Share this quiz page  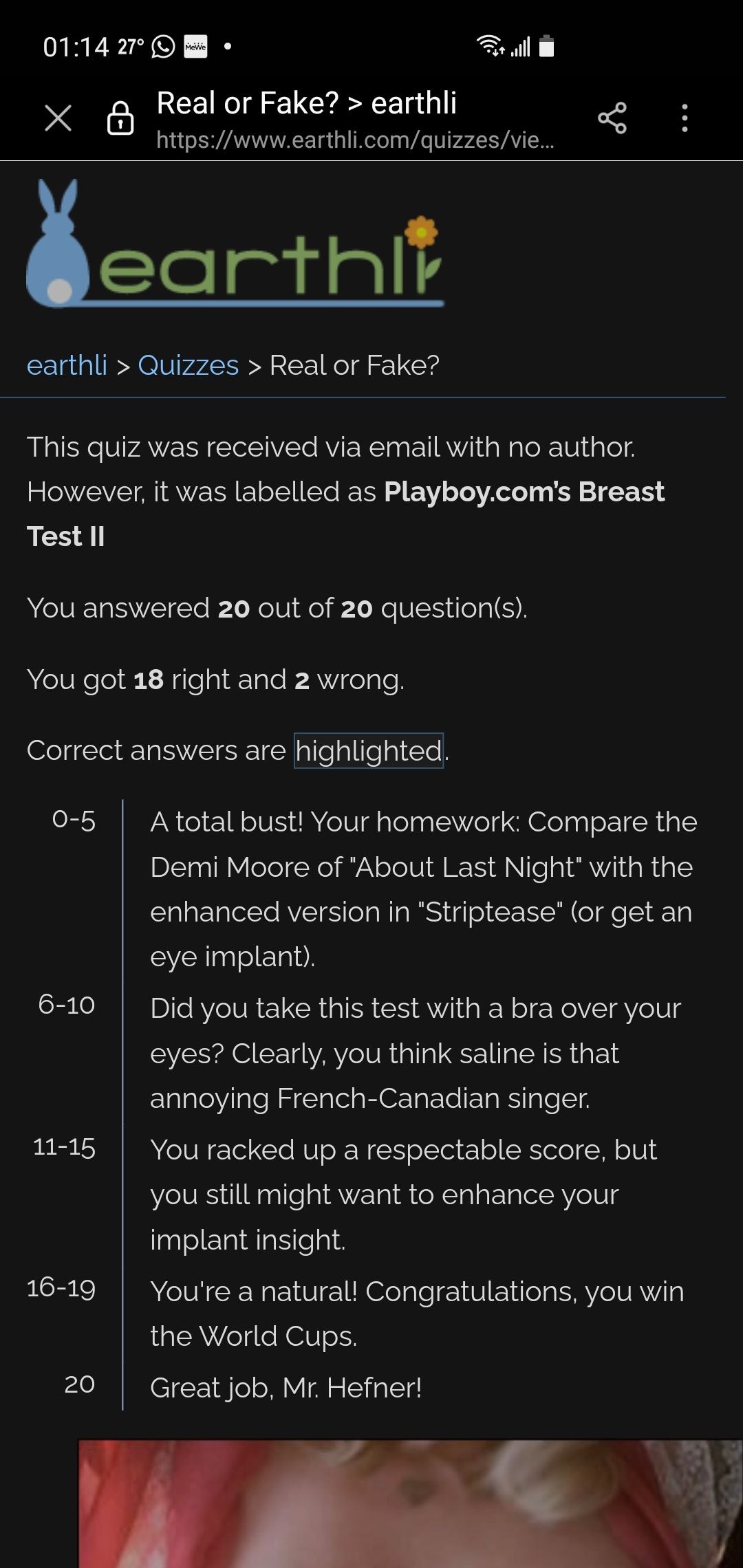pyautogui.click(x=612, y=118)
